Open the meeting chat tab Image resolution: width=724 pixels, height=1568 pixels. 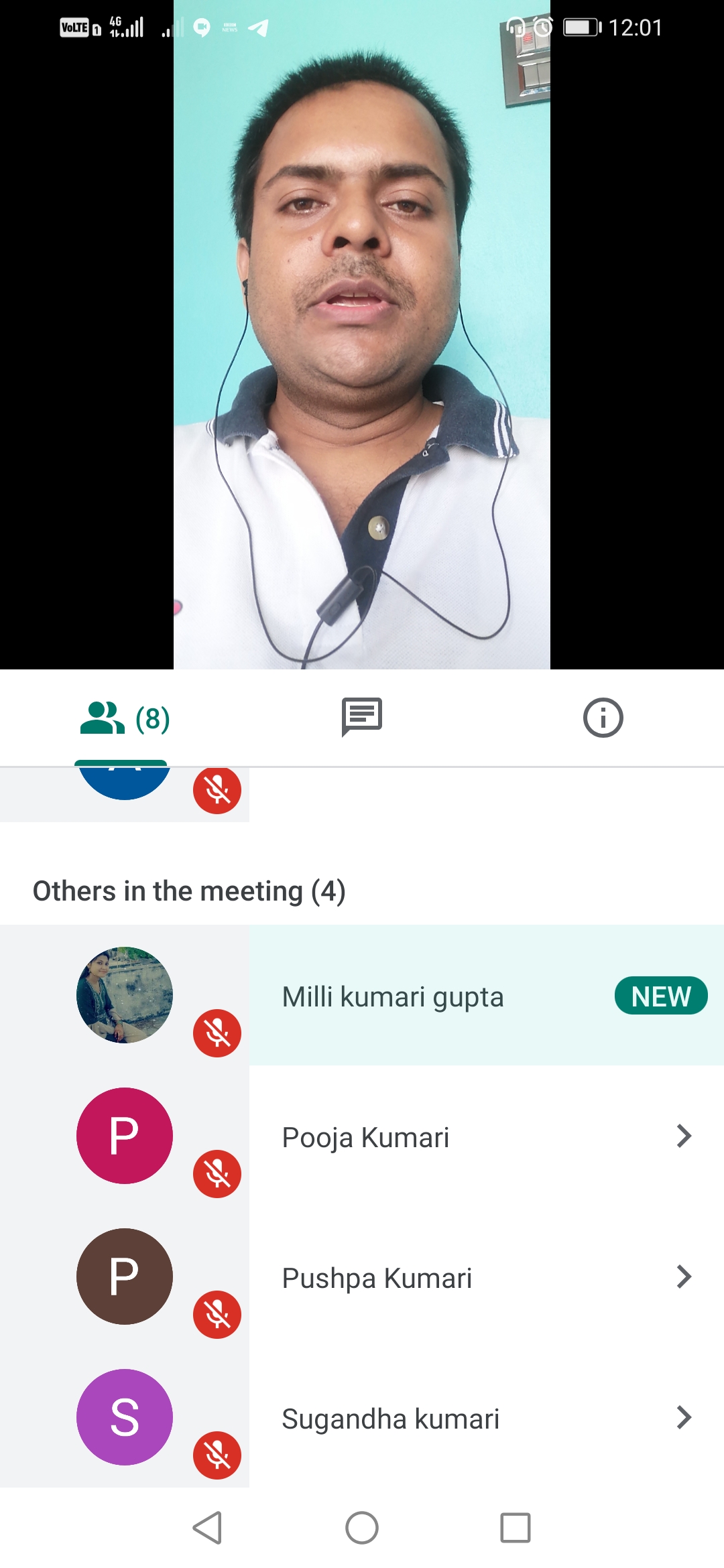pos(362,717)
